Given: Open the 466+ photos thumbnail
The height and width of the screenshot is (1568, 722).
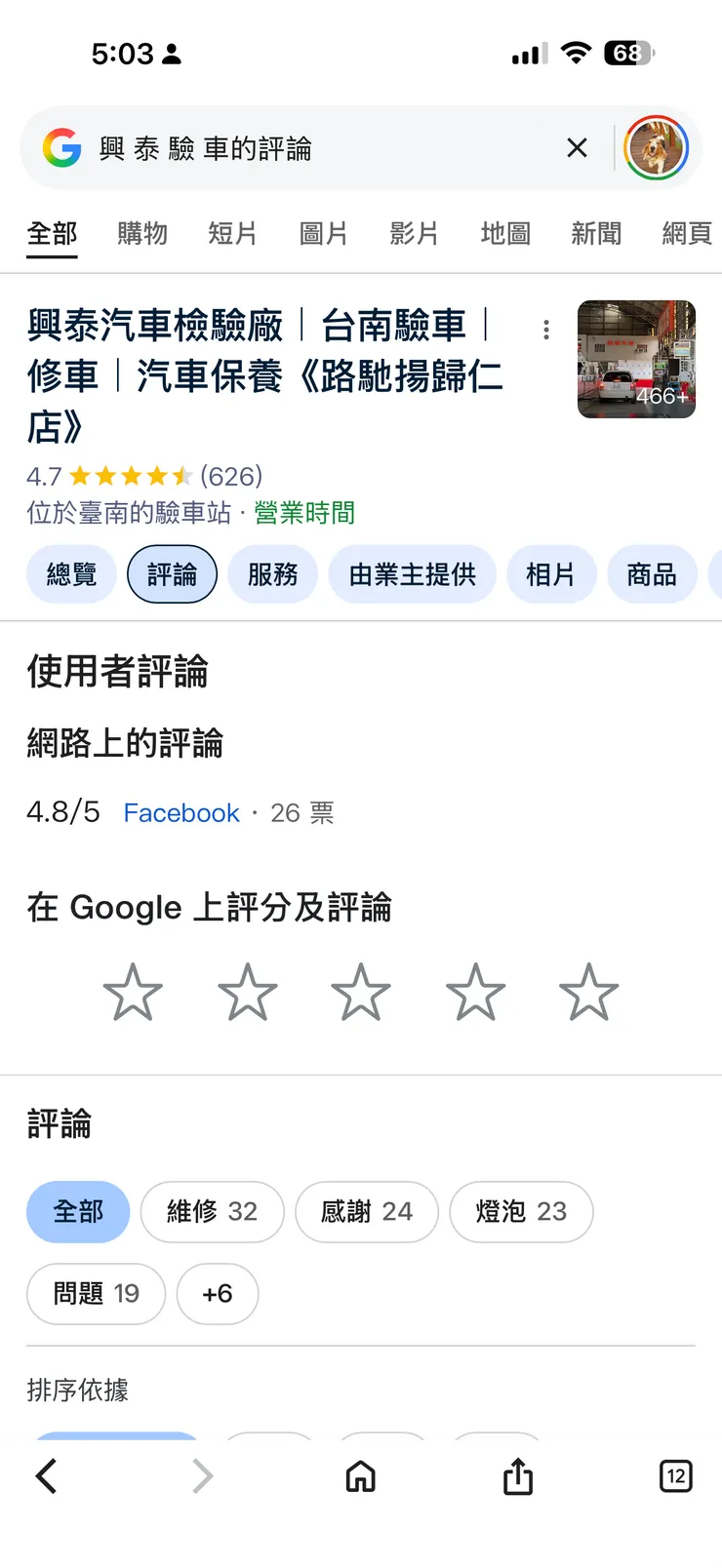Looking at the screenshot, I should (x=636, y=359).
